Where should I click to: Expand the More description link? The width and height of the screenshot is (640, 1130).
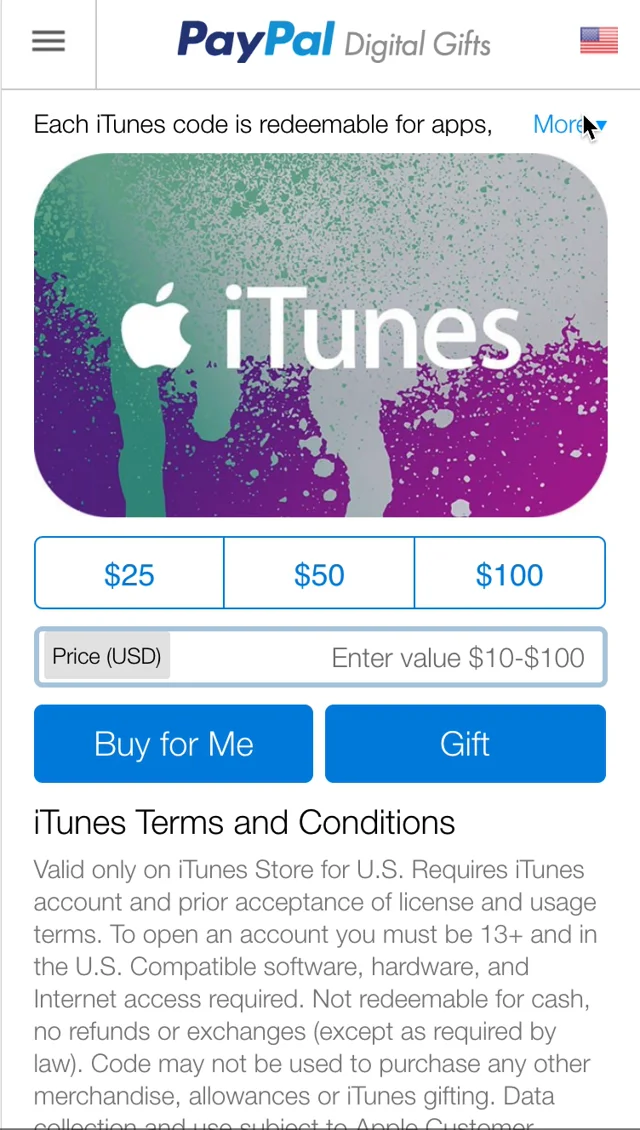point(569,125)
